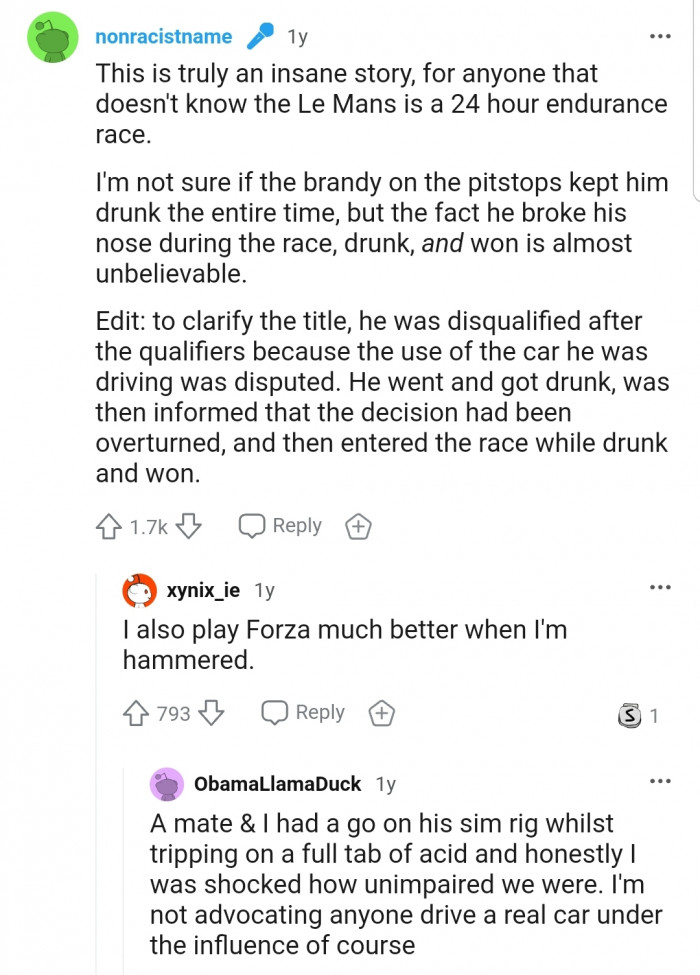Open overflow menu on ObamaLlamaDuck's comment
The width and height of the screenshot is (700, 975).
pos(660,782)
